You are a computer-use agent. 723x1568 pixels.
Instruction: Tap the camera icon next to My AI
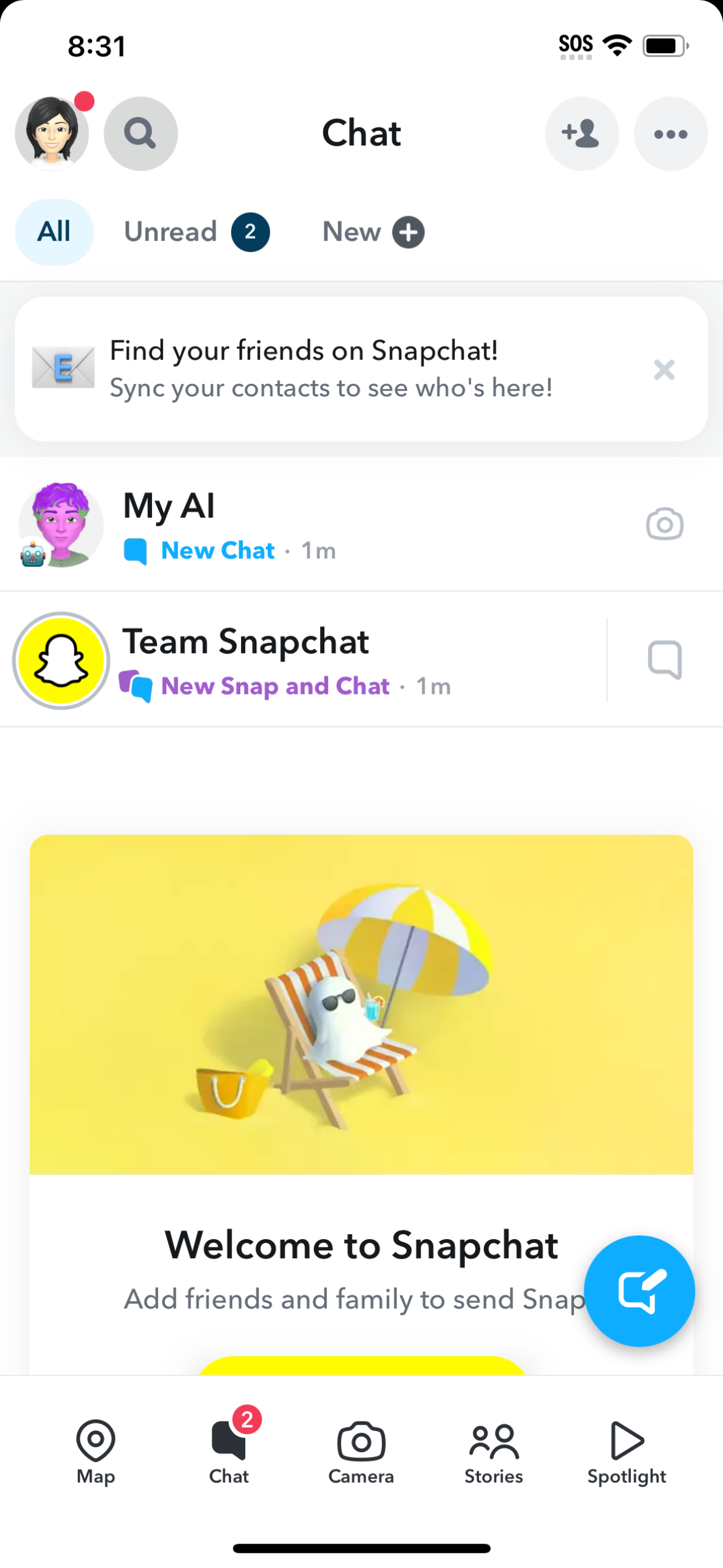click(664, 524)
